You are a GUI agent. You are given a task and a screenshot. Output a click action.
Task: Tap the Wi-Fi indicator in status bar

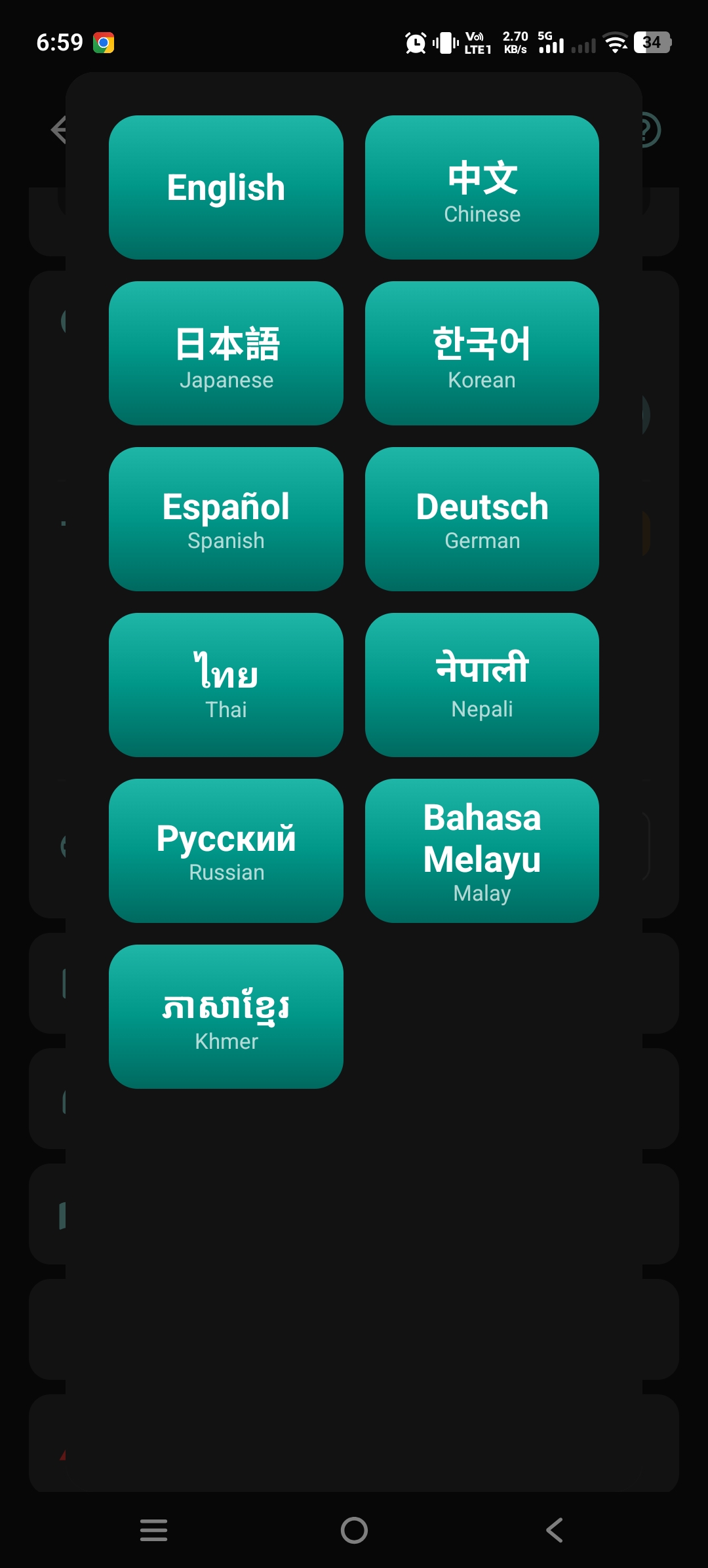point(615,43)
